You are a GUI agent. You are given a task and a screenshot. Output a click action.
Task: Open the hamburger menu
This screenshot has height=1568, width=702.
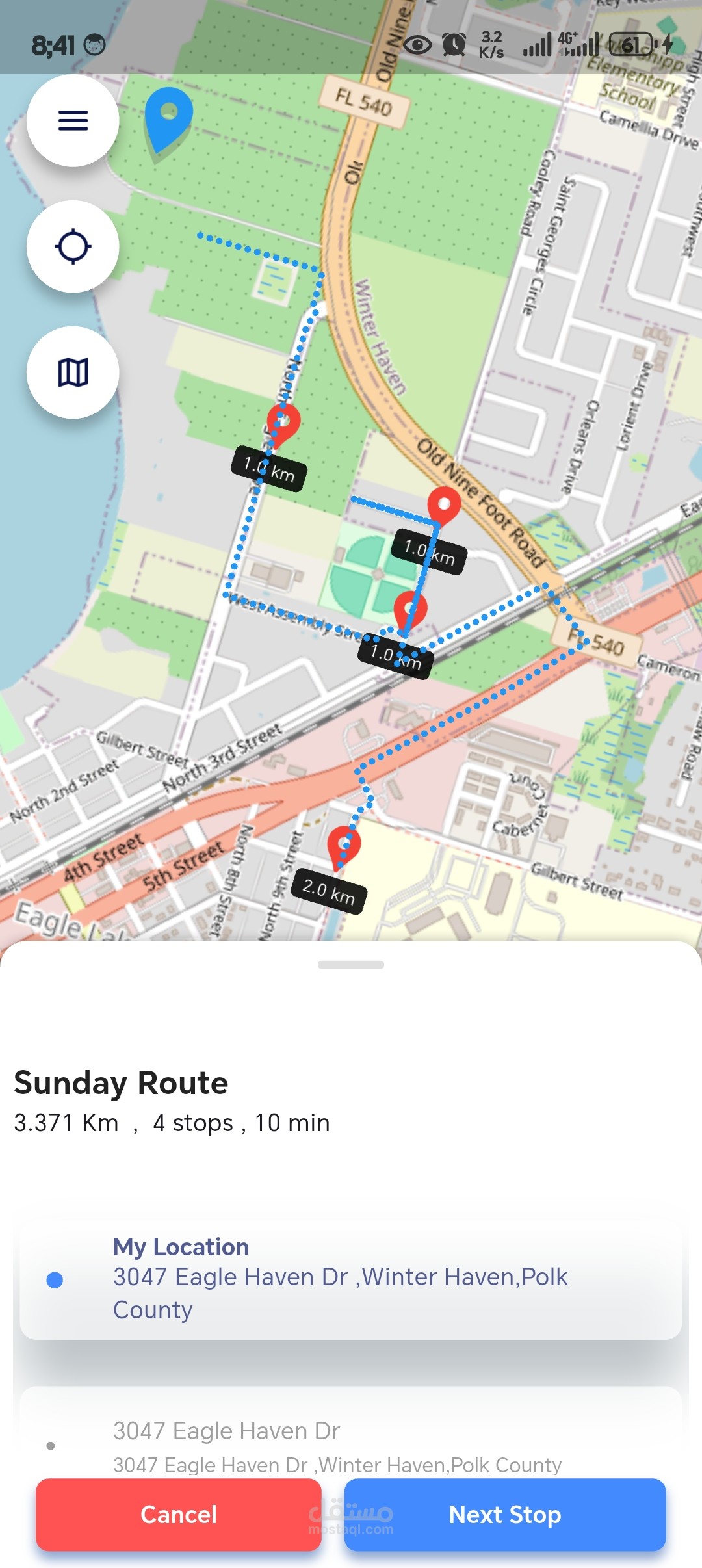pos(73,120)
